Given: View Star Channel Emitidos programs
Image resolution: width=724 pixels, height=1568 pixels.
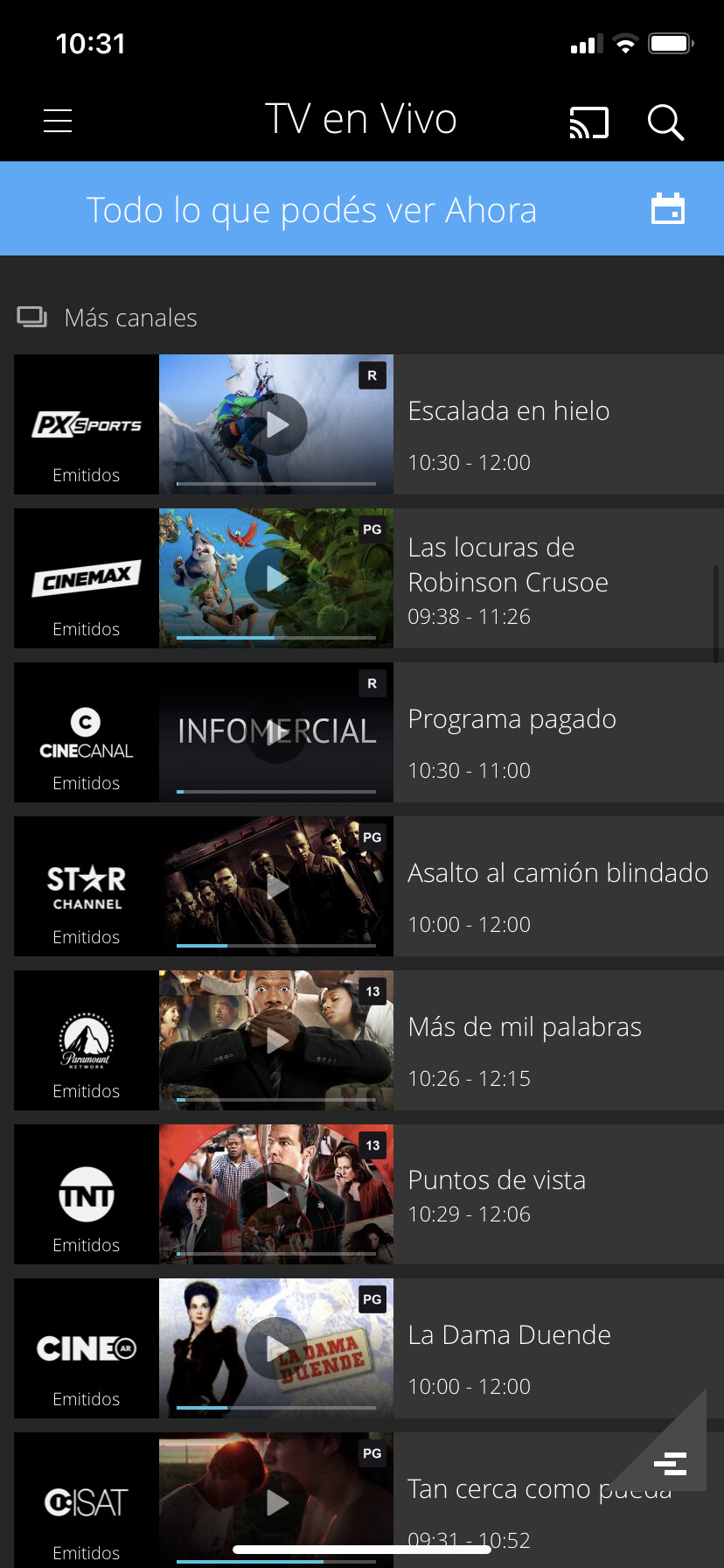Looking at the screenshot, I should (x=87, y=886).
